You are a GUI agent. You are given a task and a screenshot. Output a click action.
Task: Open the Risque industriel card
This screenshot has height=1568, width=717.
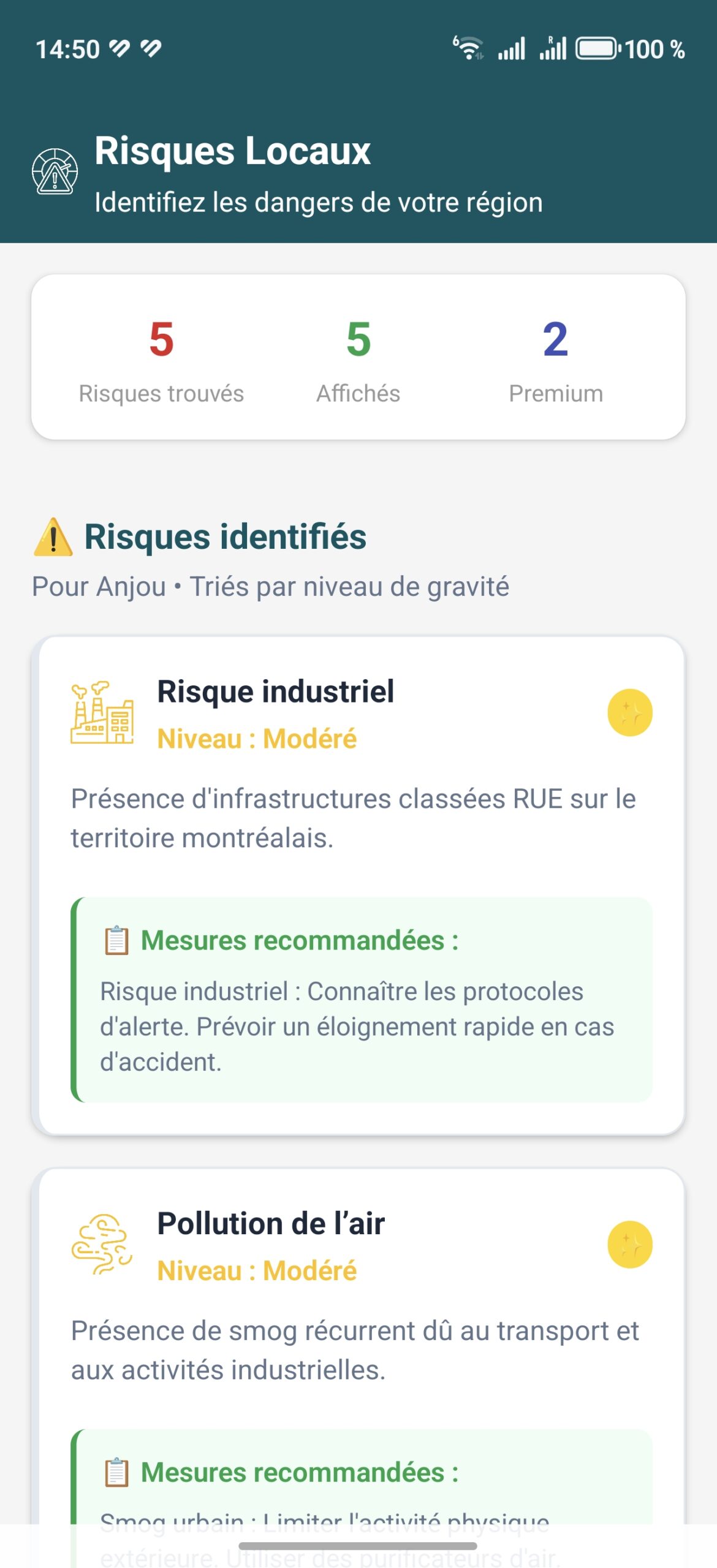click(x=358, y=886)
